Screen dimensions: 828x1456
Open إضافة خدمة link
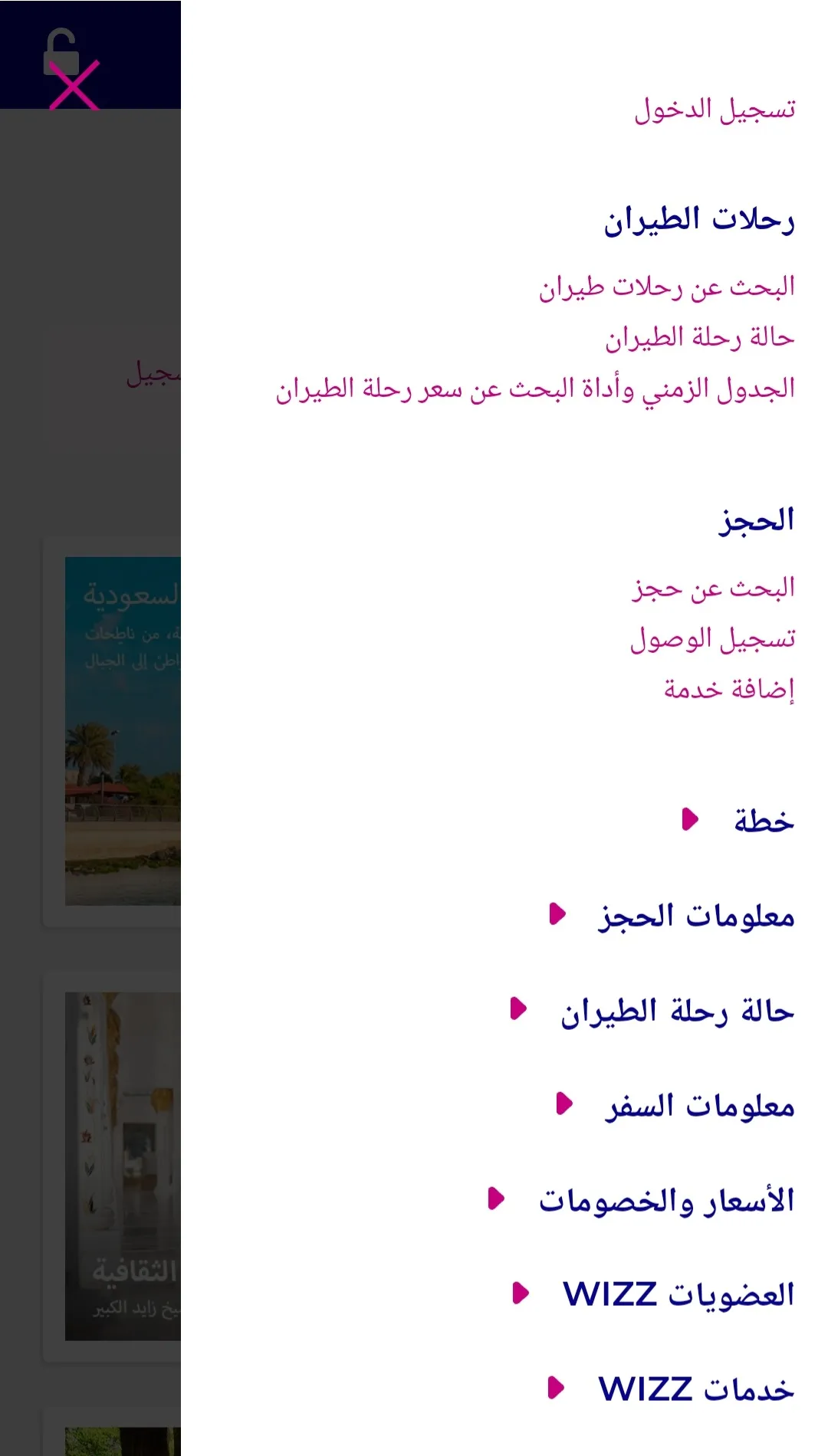point(728,690)
